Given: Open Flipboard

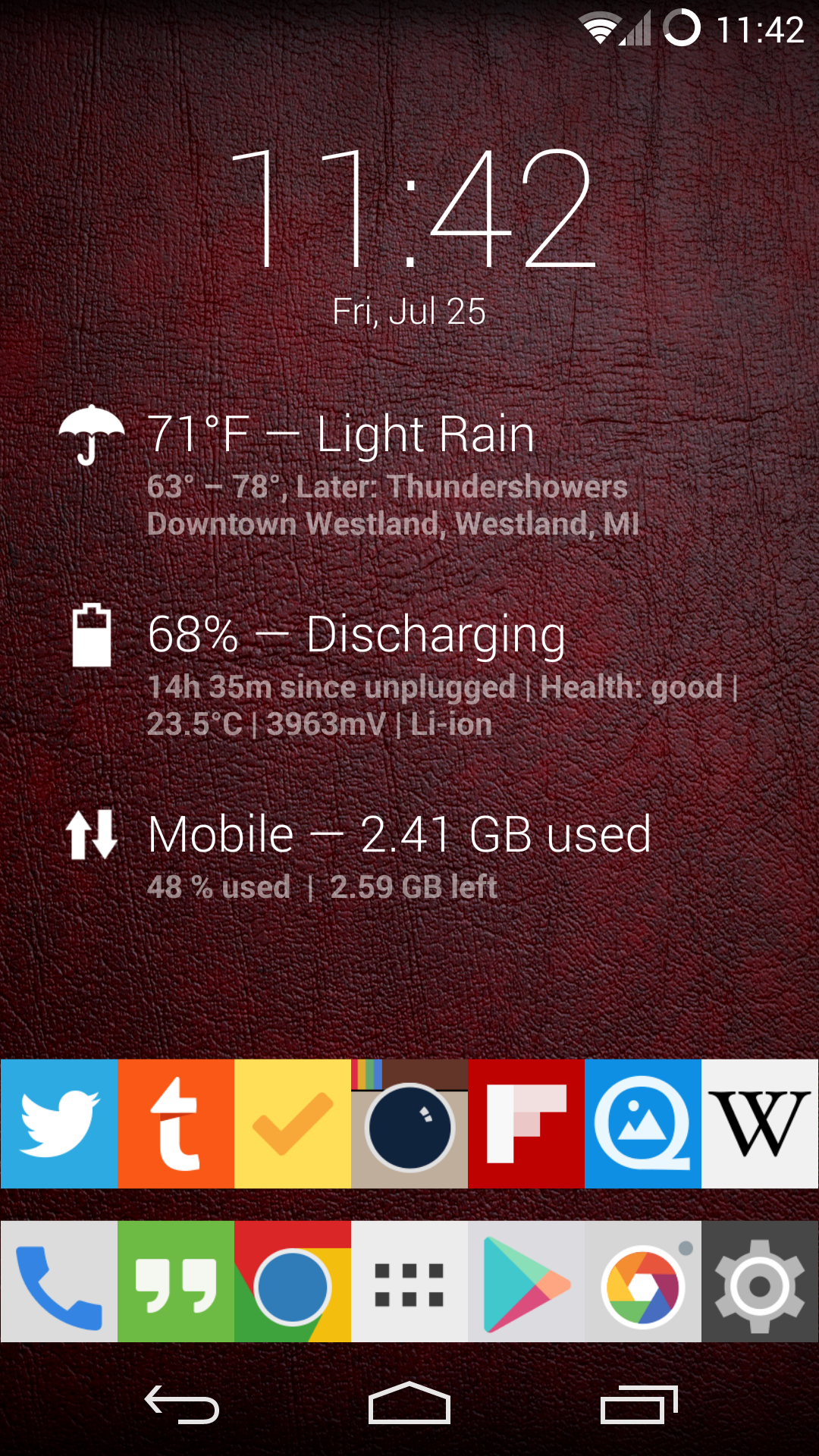Looking at the screenshot, I should click(526, 1124).
